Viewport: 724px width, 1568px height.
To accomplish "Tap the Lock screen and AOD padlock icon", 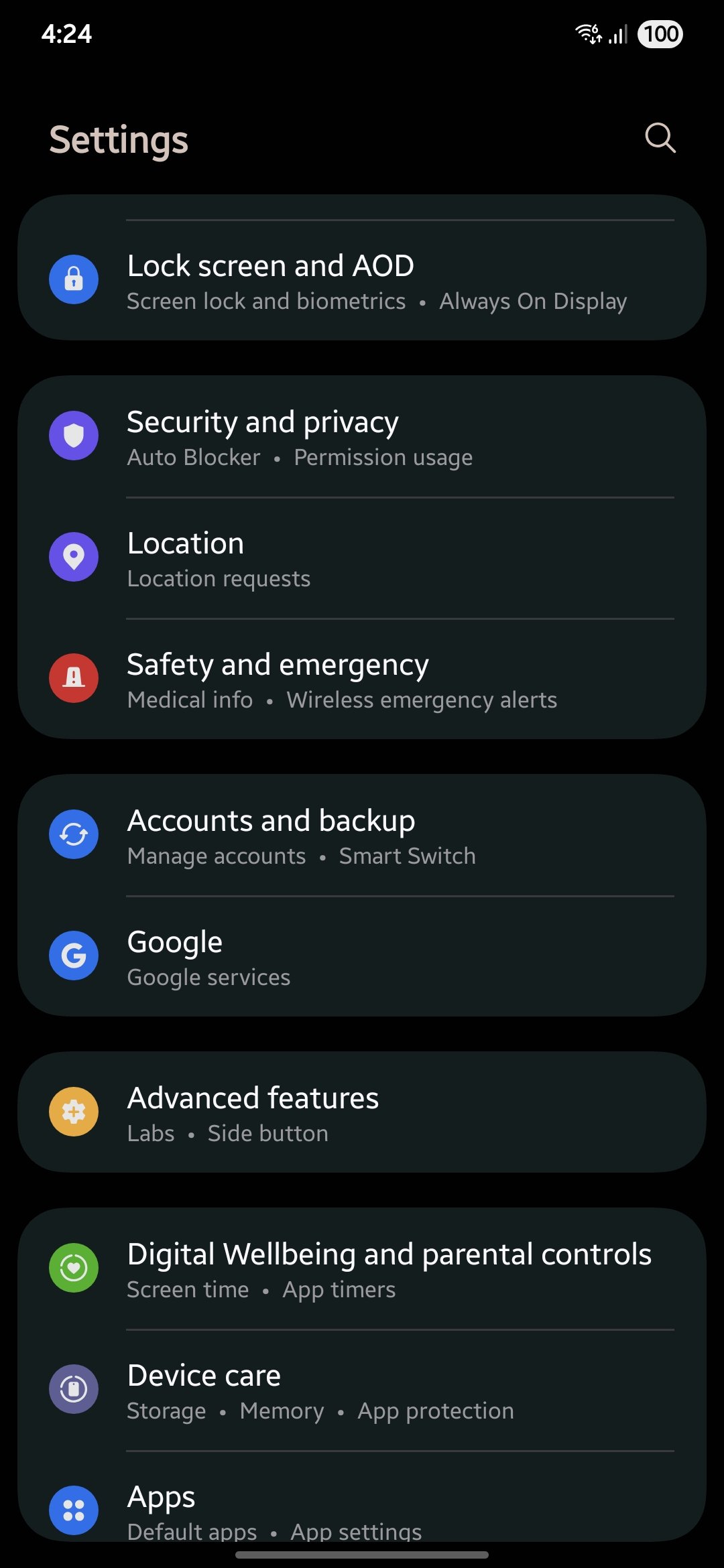I will click(x=74, y=279).
